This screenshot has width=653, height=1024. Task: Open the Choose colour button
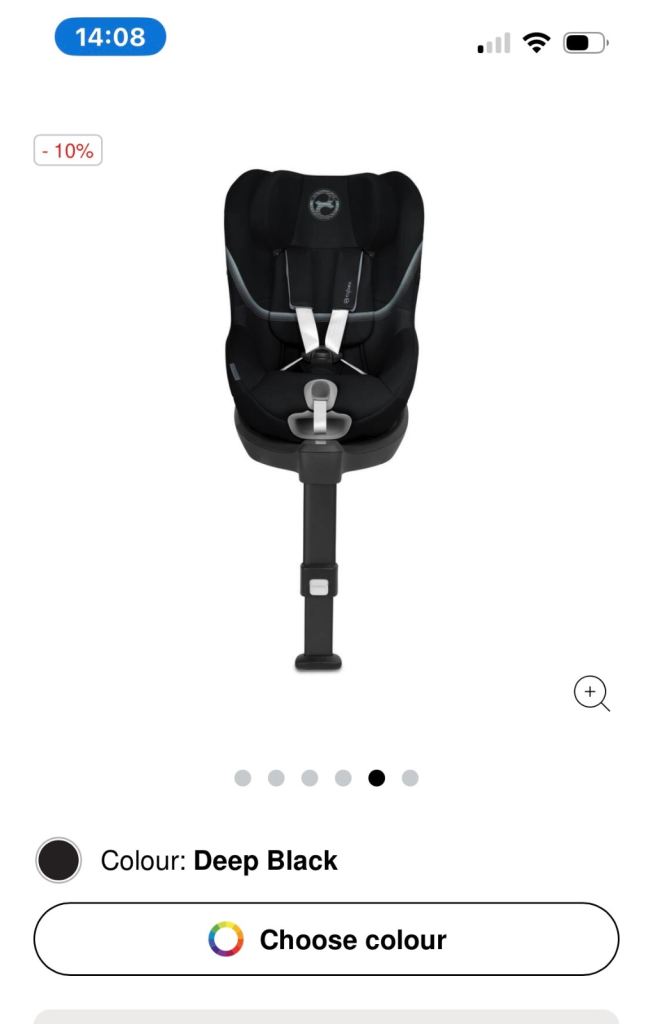coord(326,939)
